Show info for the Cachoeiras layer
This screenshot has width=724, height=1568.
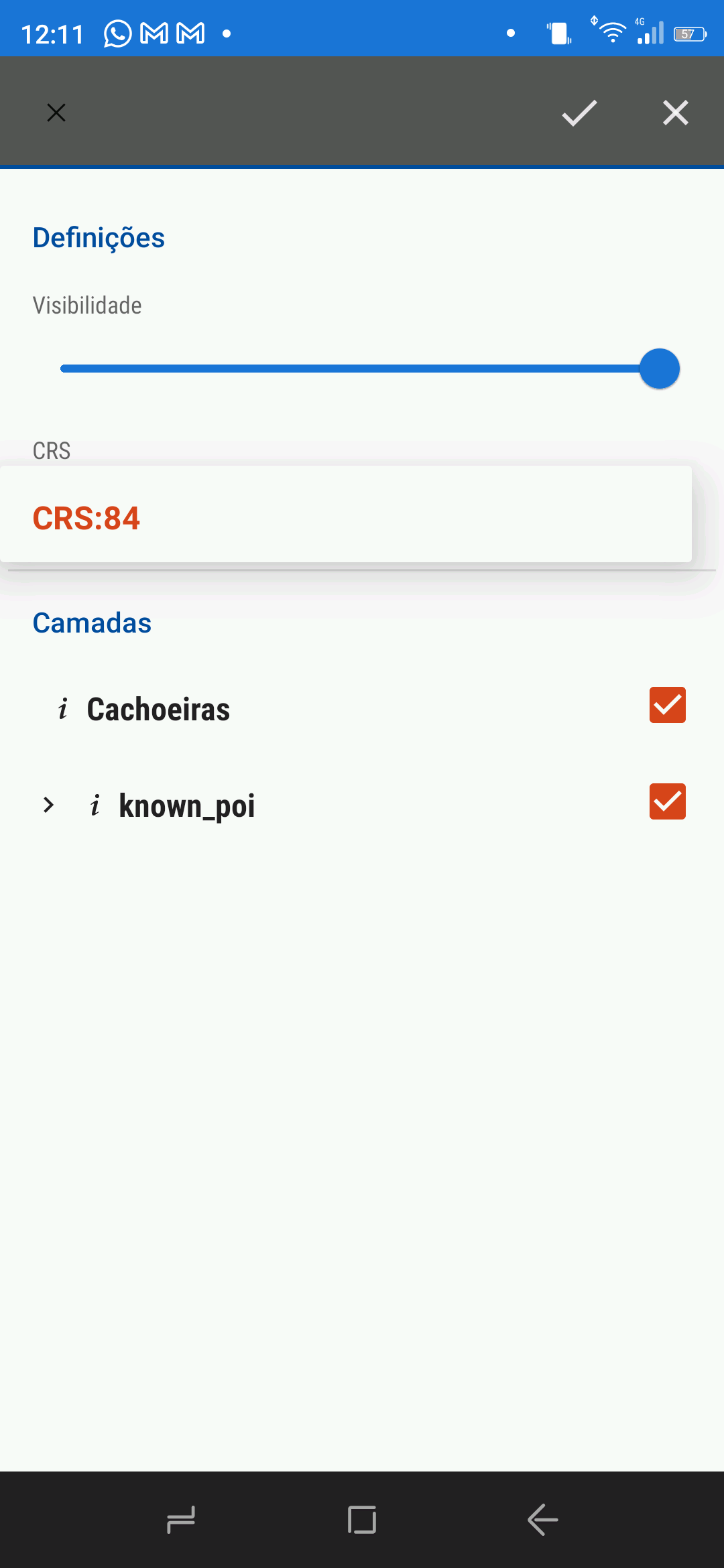(63, 709)
